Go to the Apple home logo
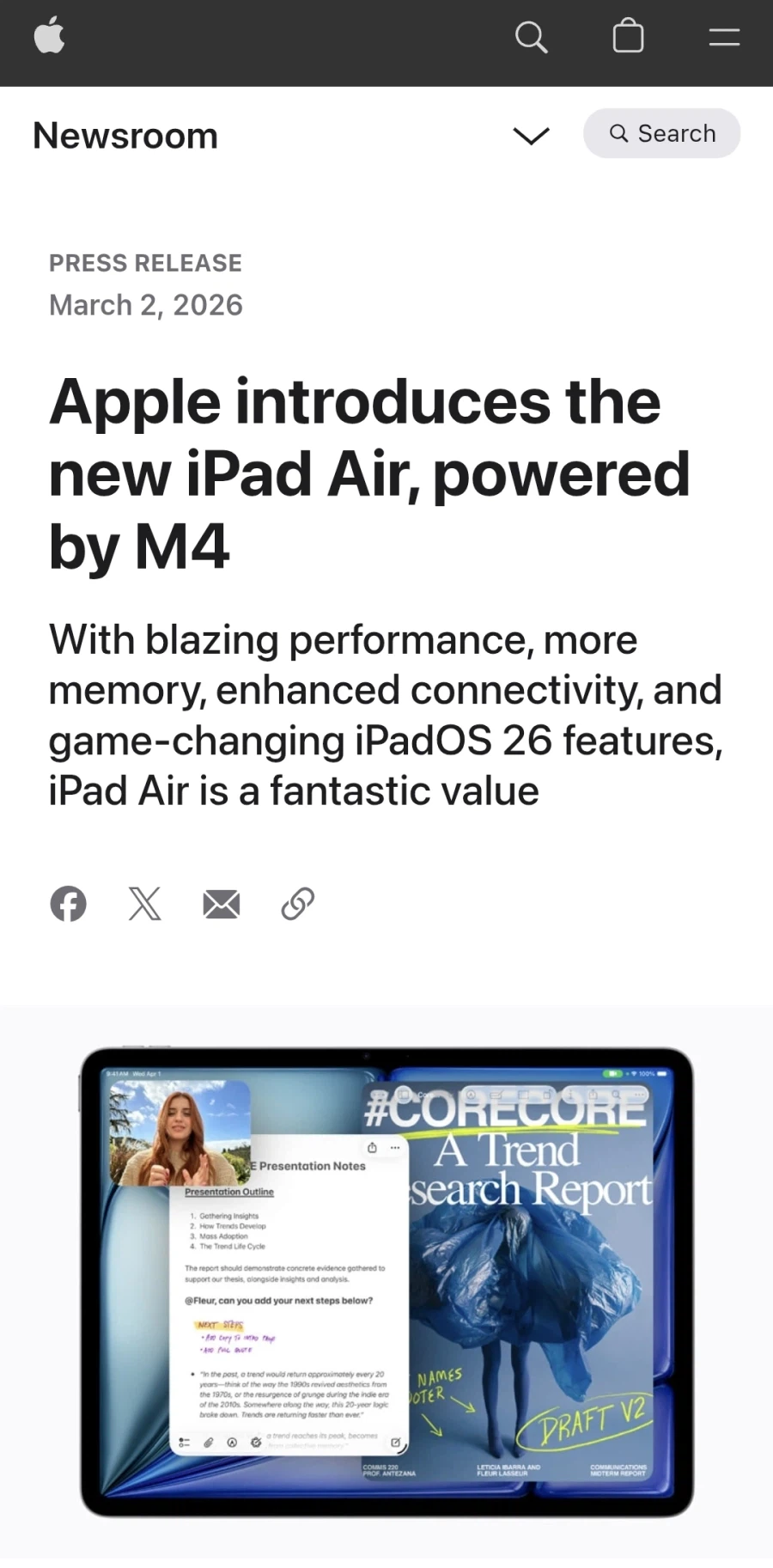773x1568 pixels. [x=49, y=38]
